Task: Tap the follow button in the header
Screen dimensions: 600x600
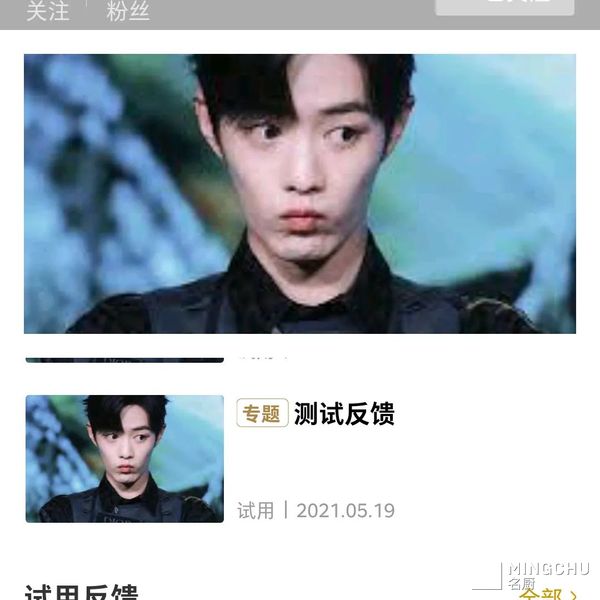Action: 504,6
